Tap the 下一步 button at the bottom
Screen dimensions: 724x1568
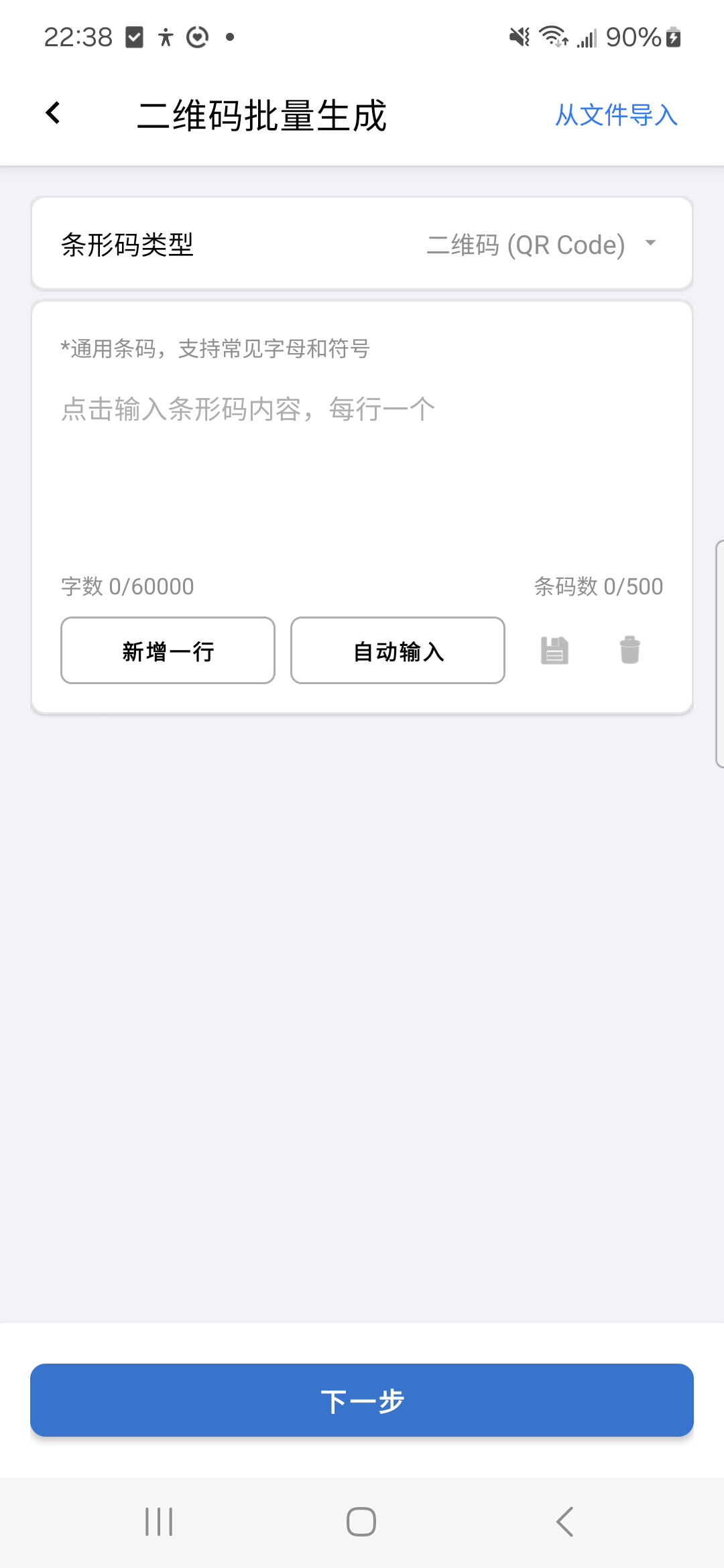coord(361,1400)
